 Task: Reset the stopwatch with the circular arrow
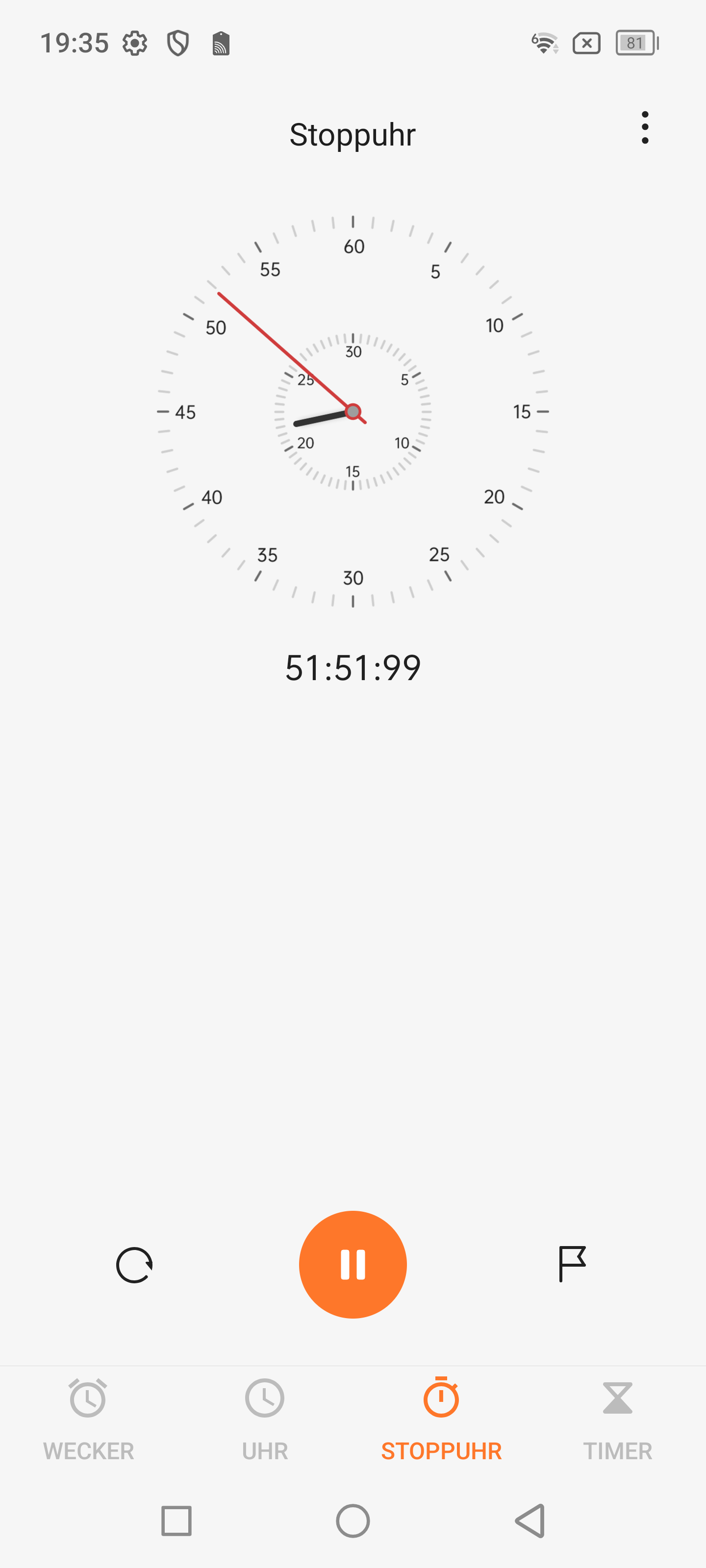point(134,1265)
